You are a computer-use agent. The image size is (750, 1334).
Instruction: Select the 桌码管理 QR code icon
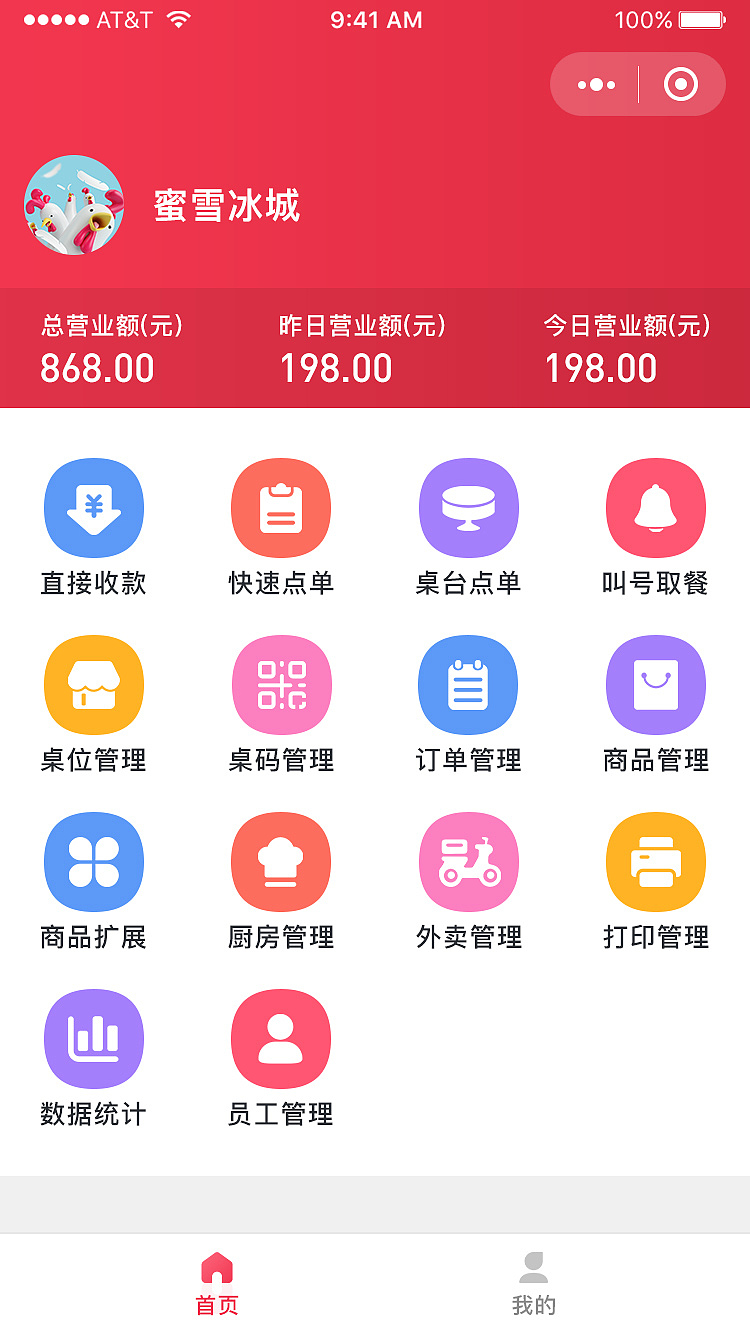pyautogui.click(x=281, y=685)
